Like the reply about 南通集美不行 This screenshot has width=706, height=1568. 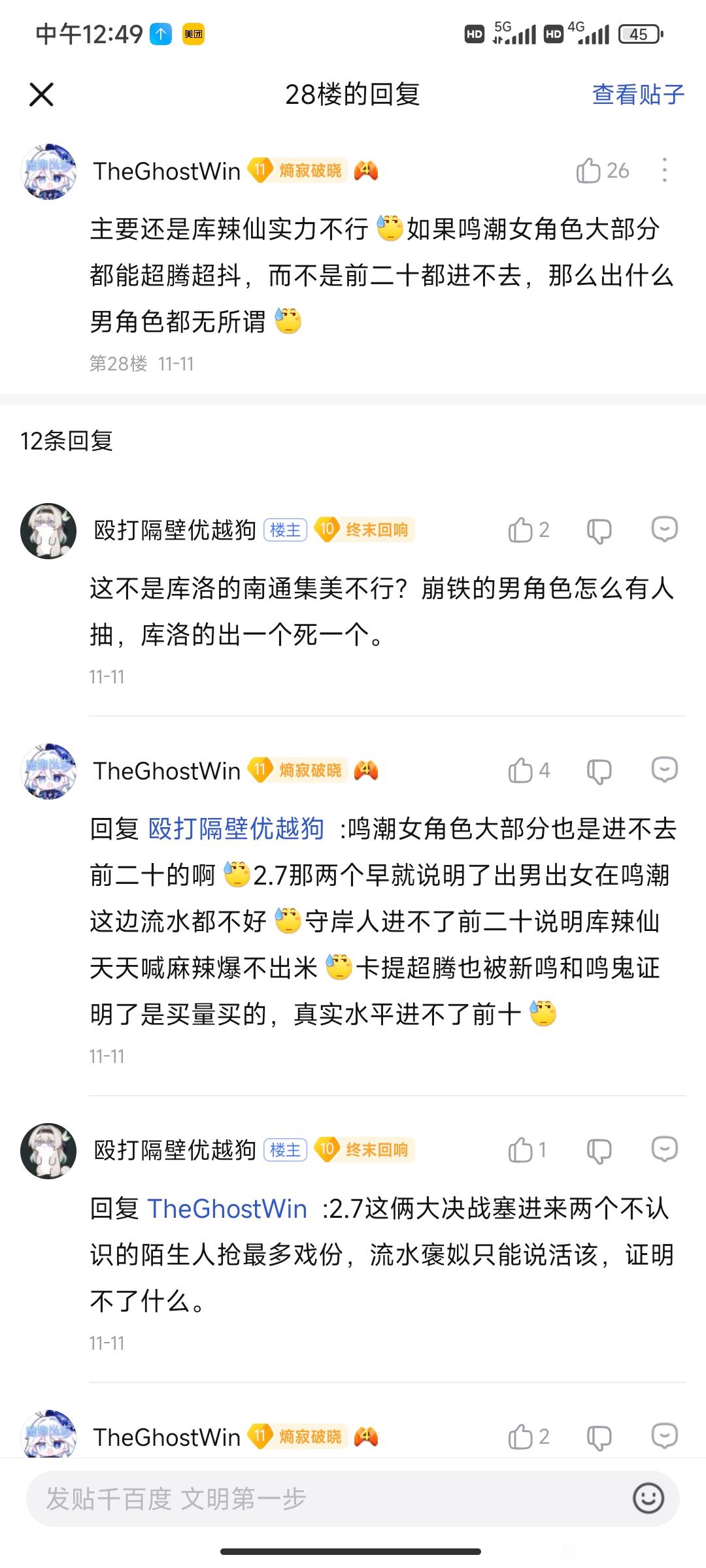(521, 530)
